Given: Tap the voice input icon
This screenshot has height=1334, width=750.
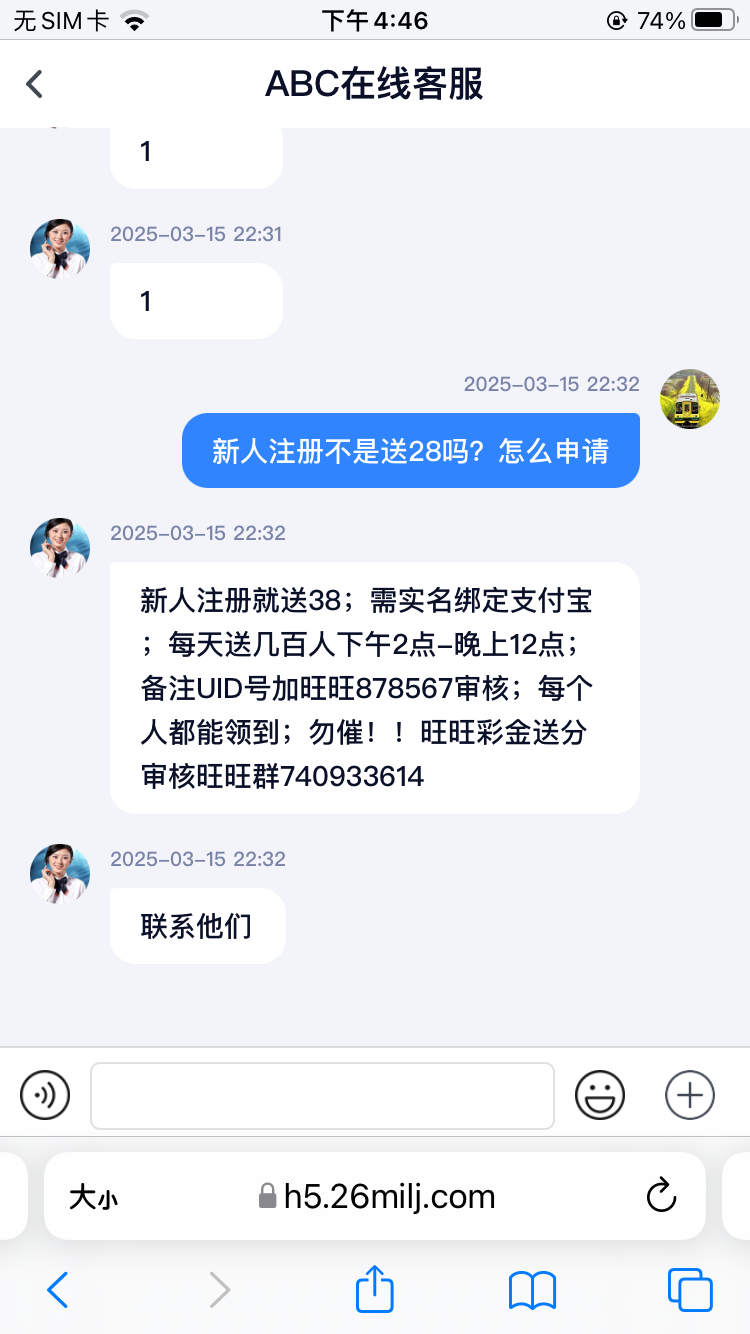Looking at the screenshot, I should (x=45, y=1094).
